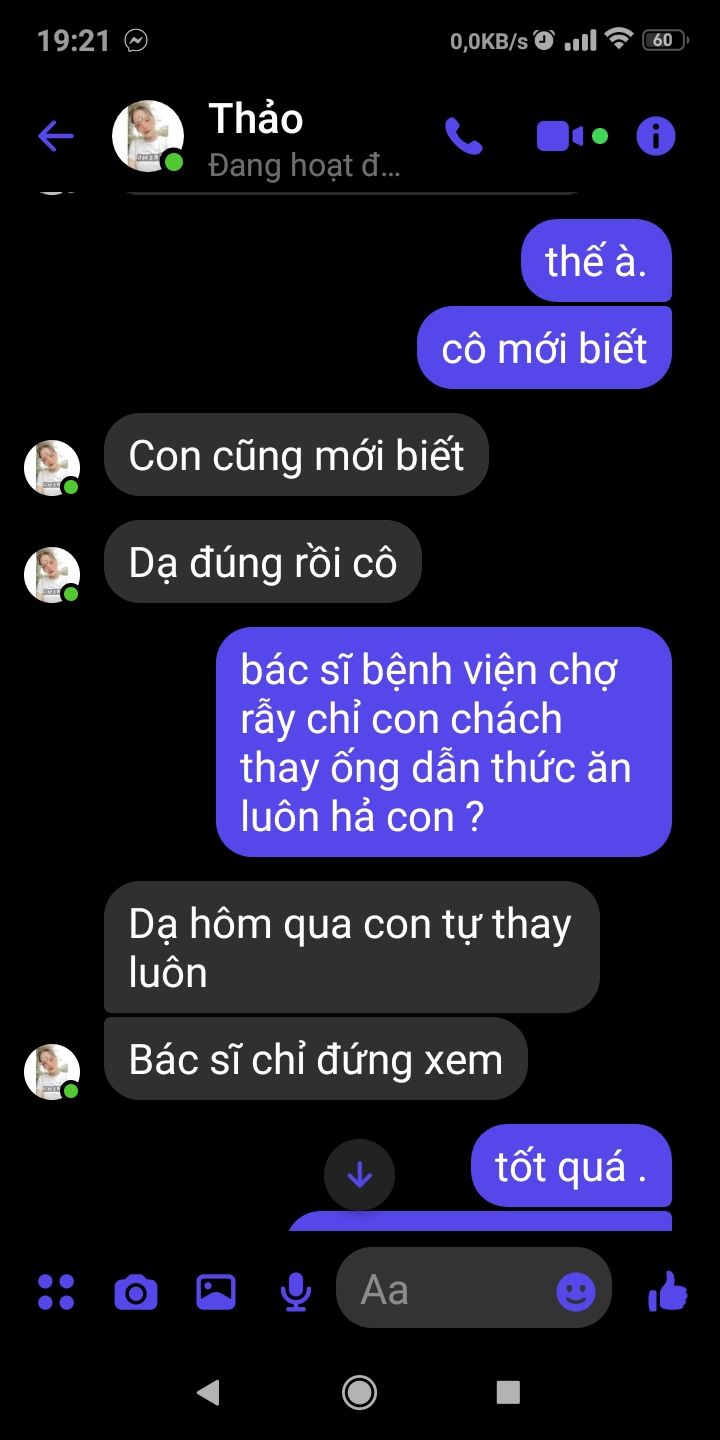Start a video call with Thảo
The height and width of the screenshot is (1440, 720).
[560, 136]
